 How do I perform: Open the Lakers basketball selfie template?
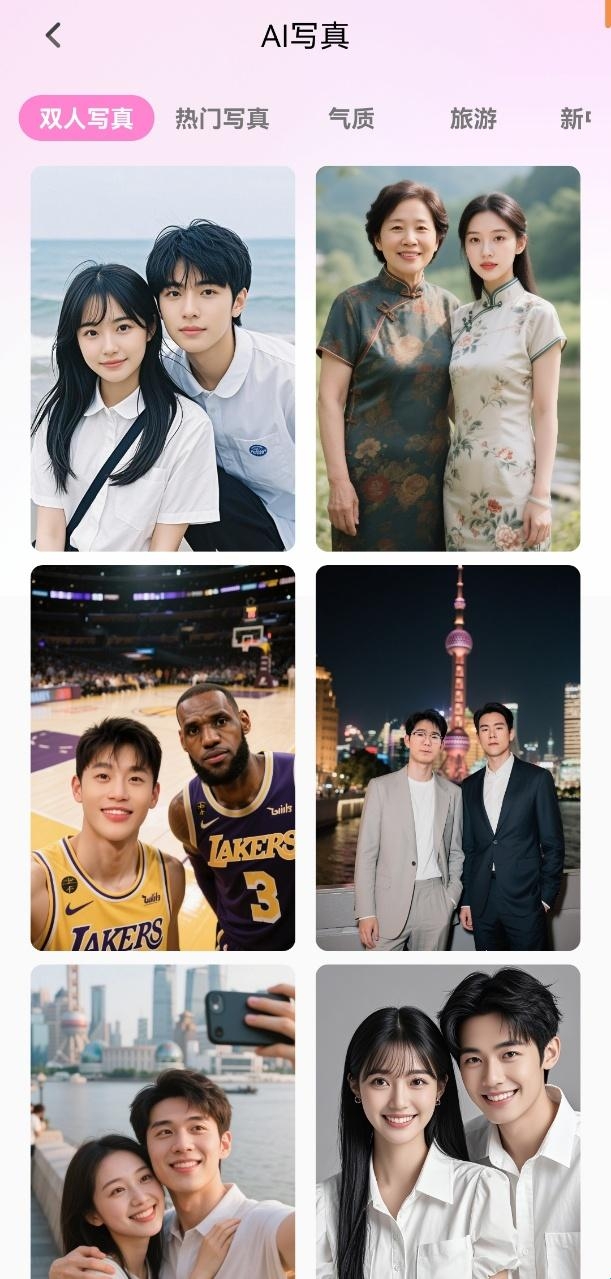(163, 757)
